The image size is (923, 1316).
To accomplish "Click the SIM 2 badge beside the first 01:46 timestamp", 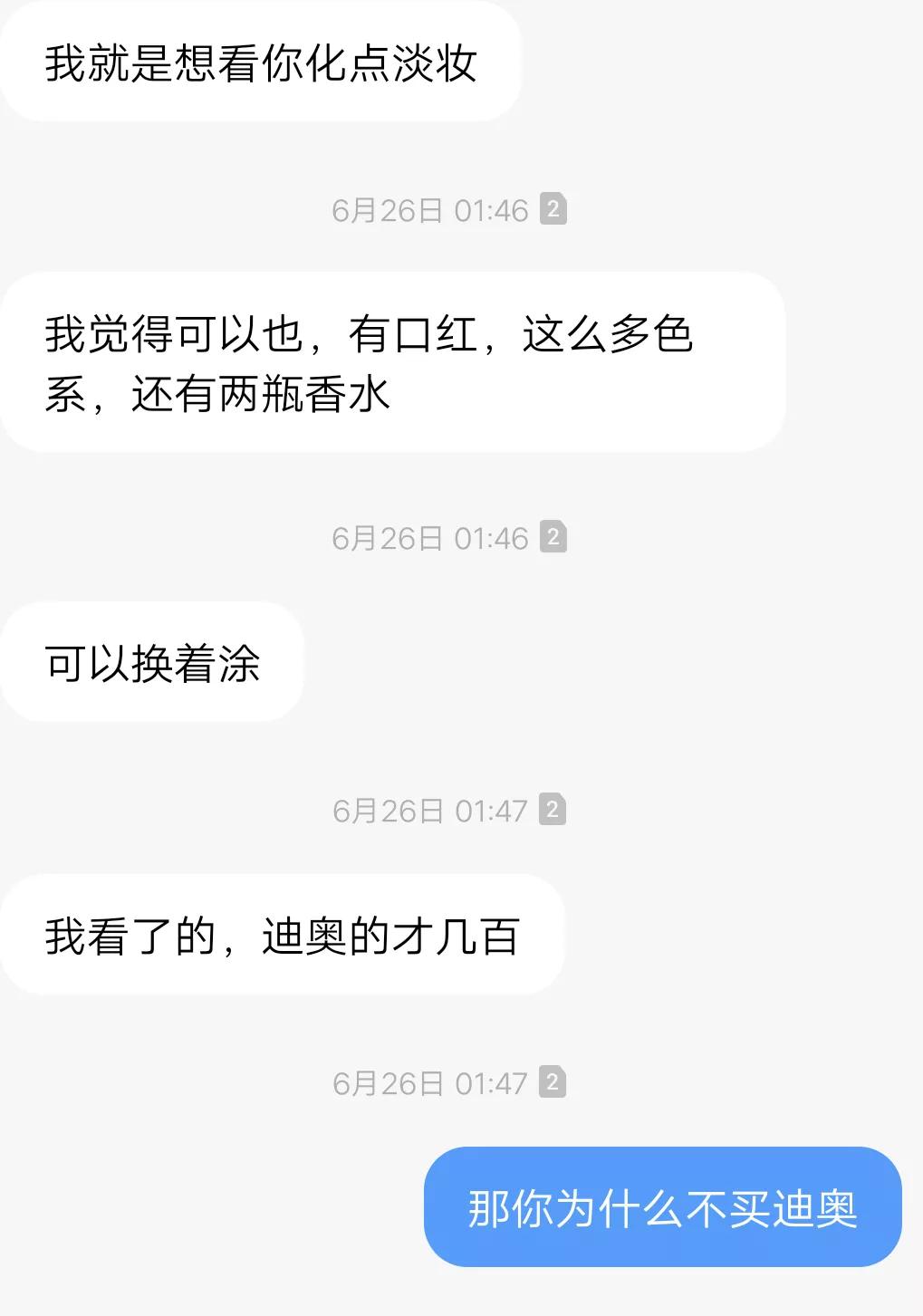I will (x=553, y=208).
